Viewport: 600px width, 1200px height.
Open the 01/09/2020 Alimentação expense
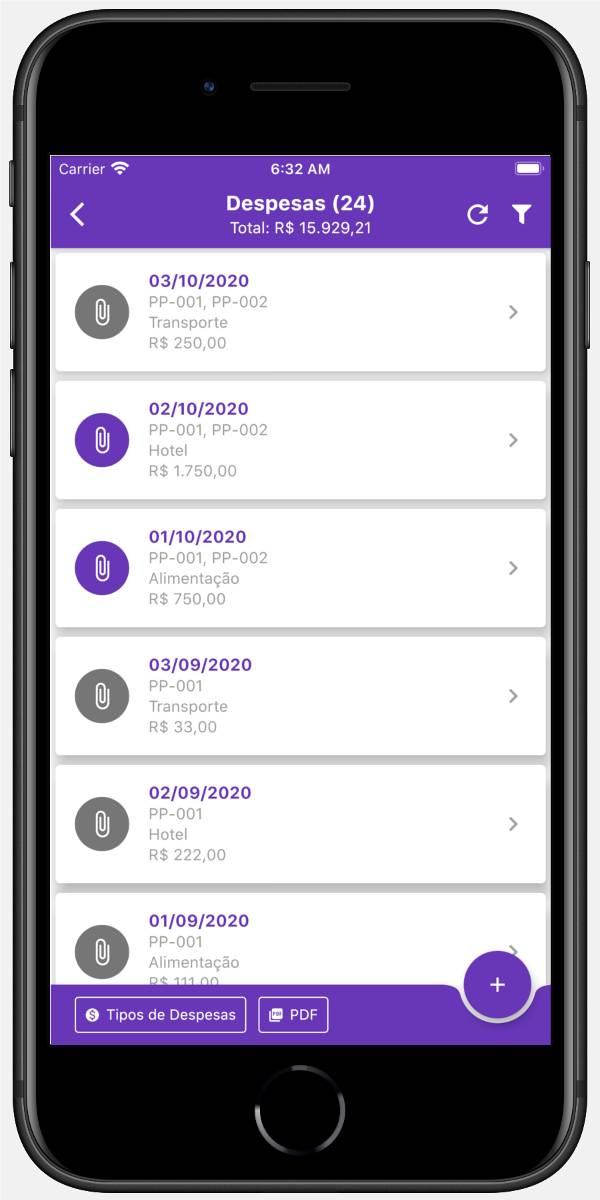point(300,940)
